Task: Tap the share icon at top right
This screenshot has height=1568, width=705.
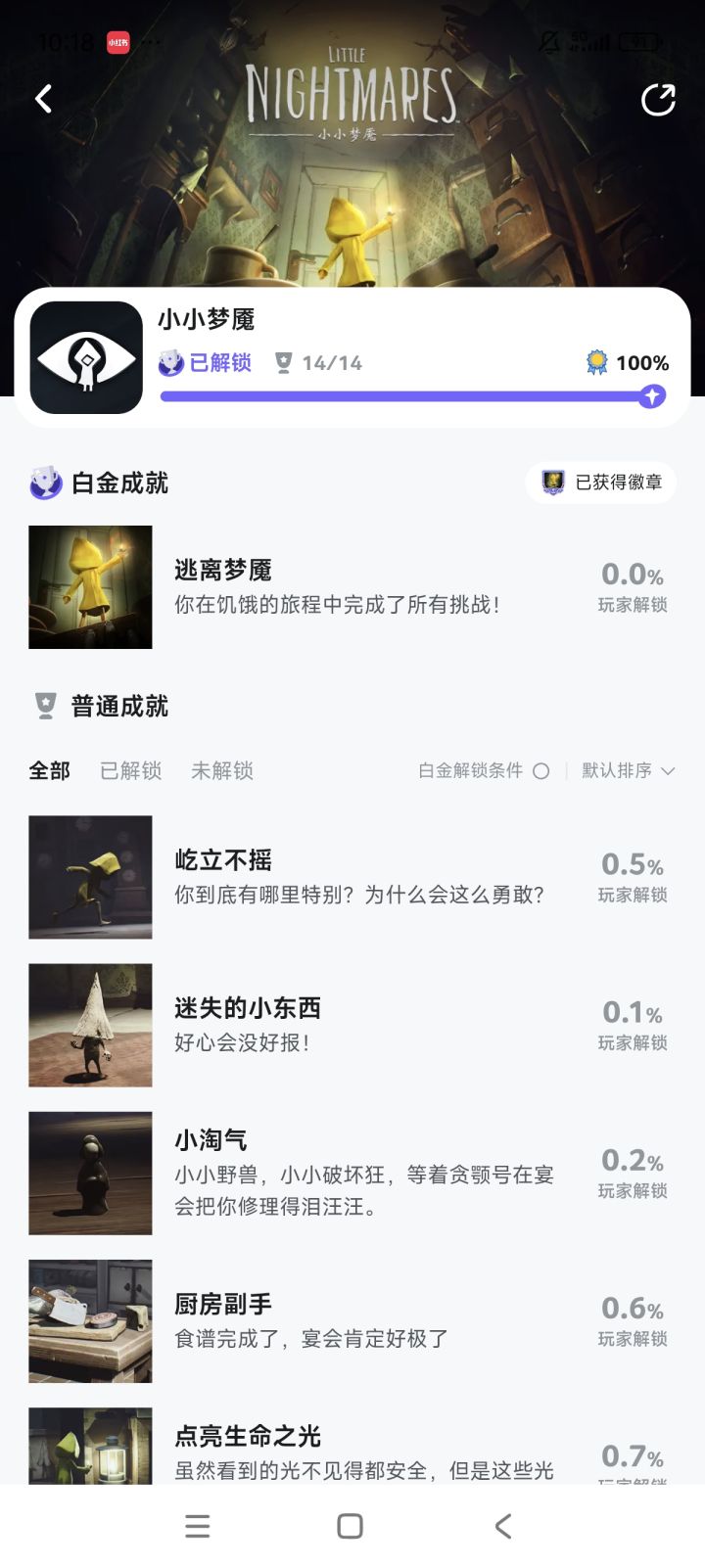Action: [x=659, y=99]
